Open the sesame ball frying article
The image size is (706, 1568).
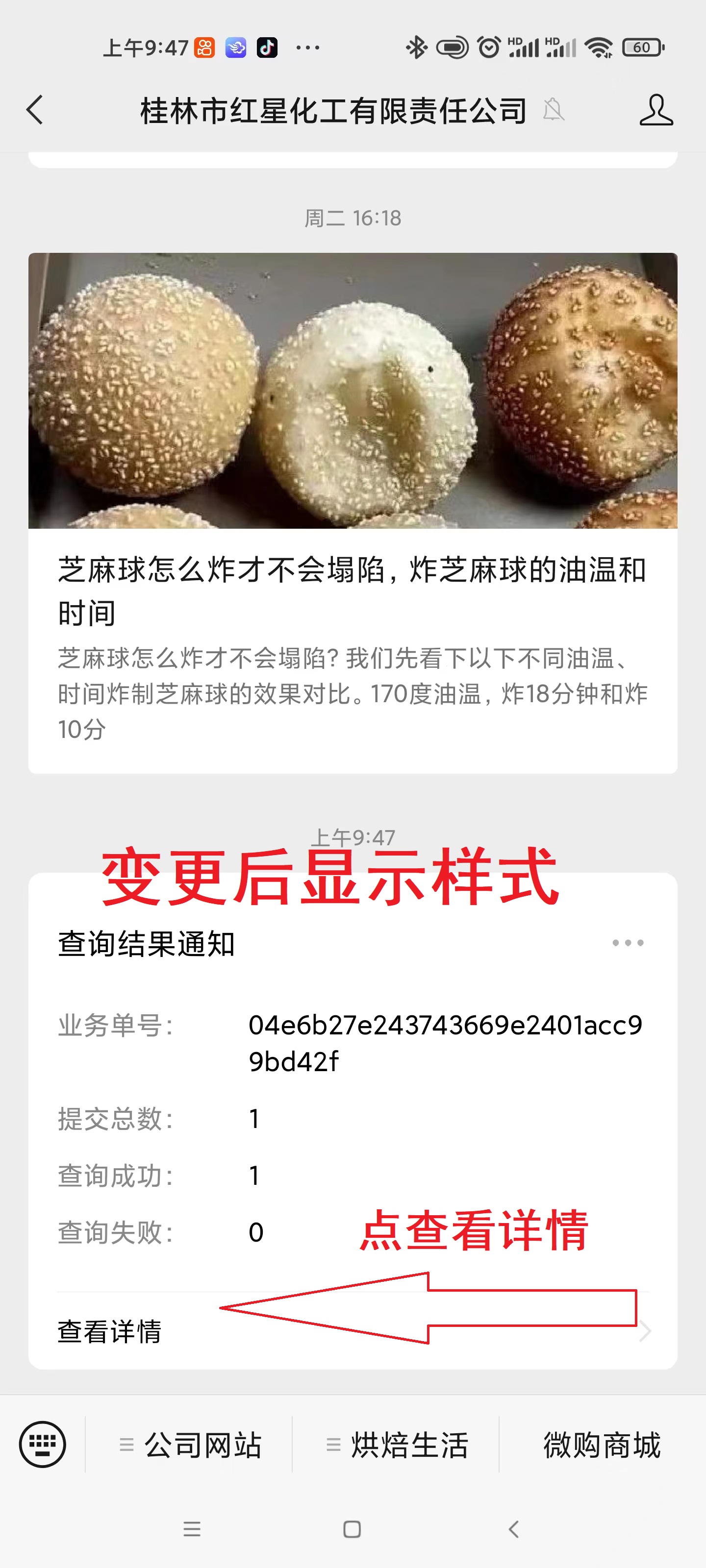coord(352,513)
